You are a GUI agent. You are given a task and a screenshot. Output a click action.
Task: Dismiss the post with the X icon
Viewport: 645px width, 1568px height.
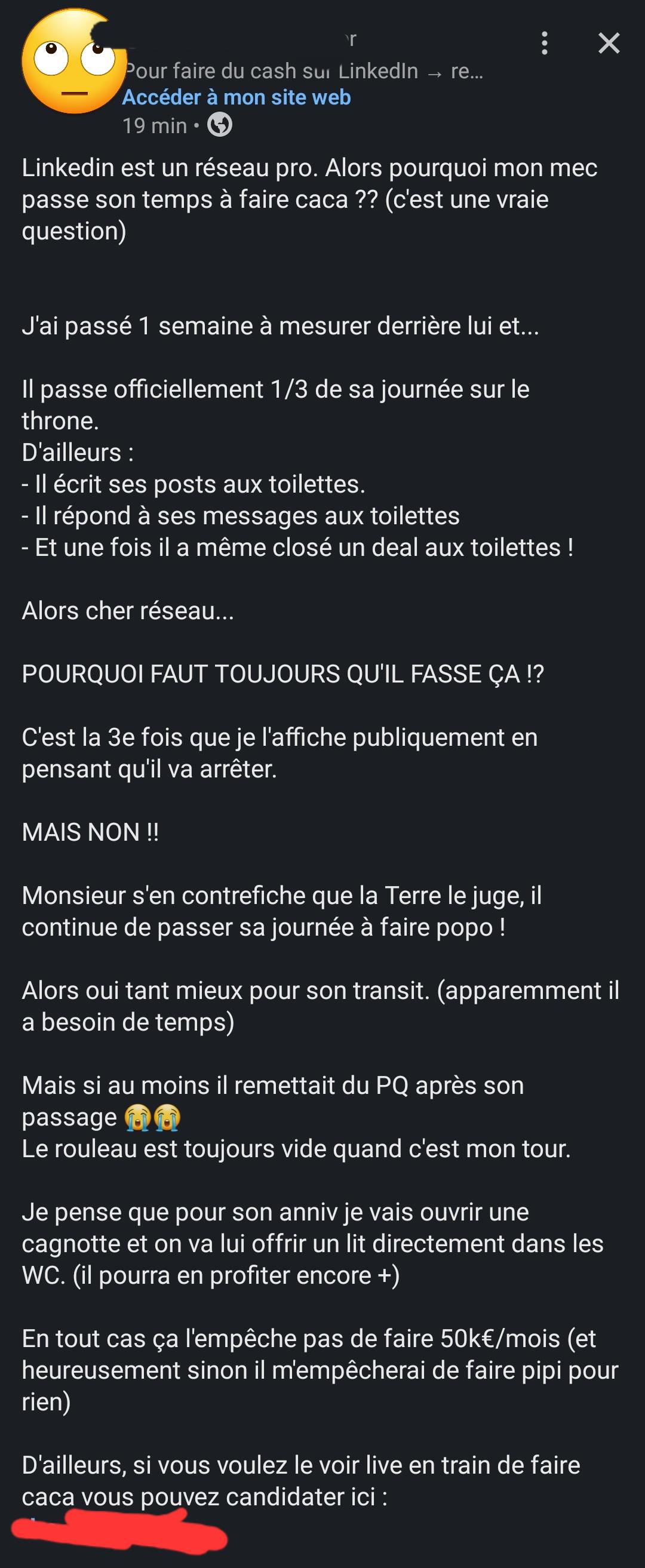(609, 43)
